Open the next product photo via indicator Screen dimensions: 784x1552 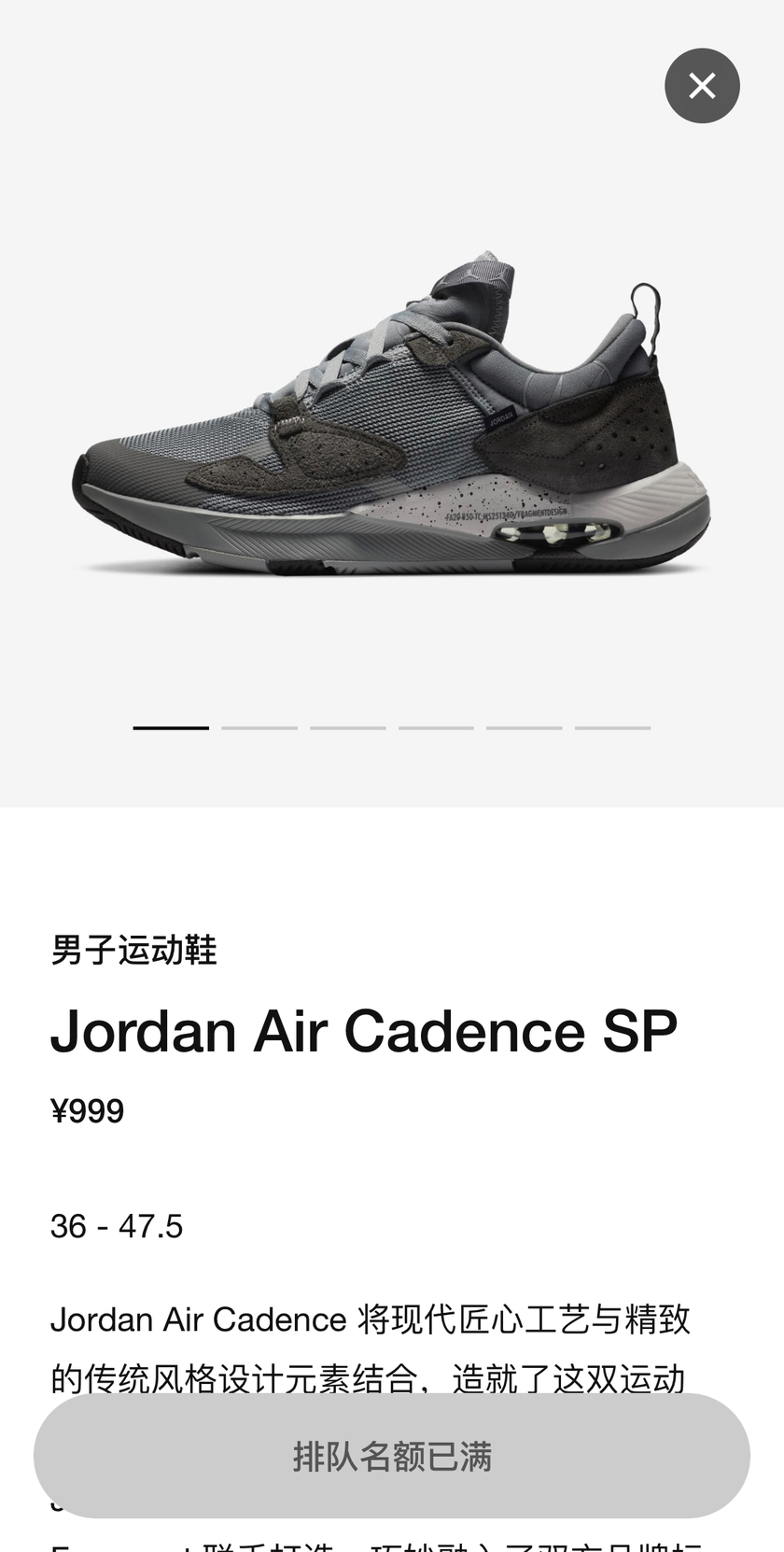pos(259,727)
